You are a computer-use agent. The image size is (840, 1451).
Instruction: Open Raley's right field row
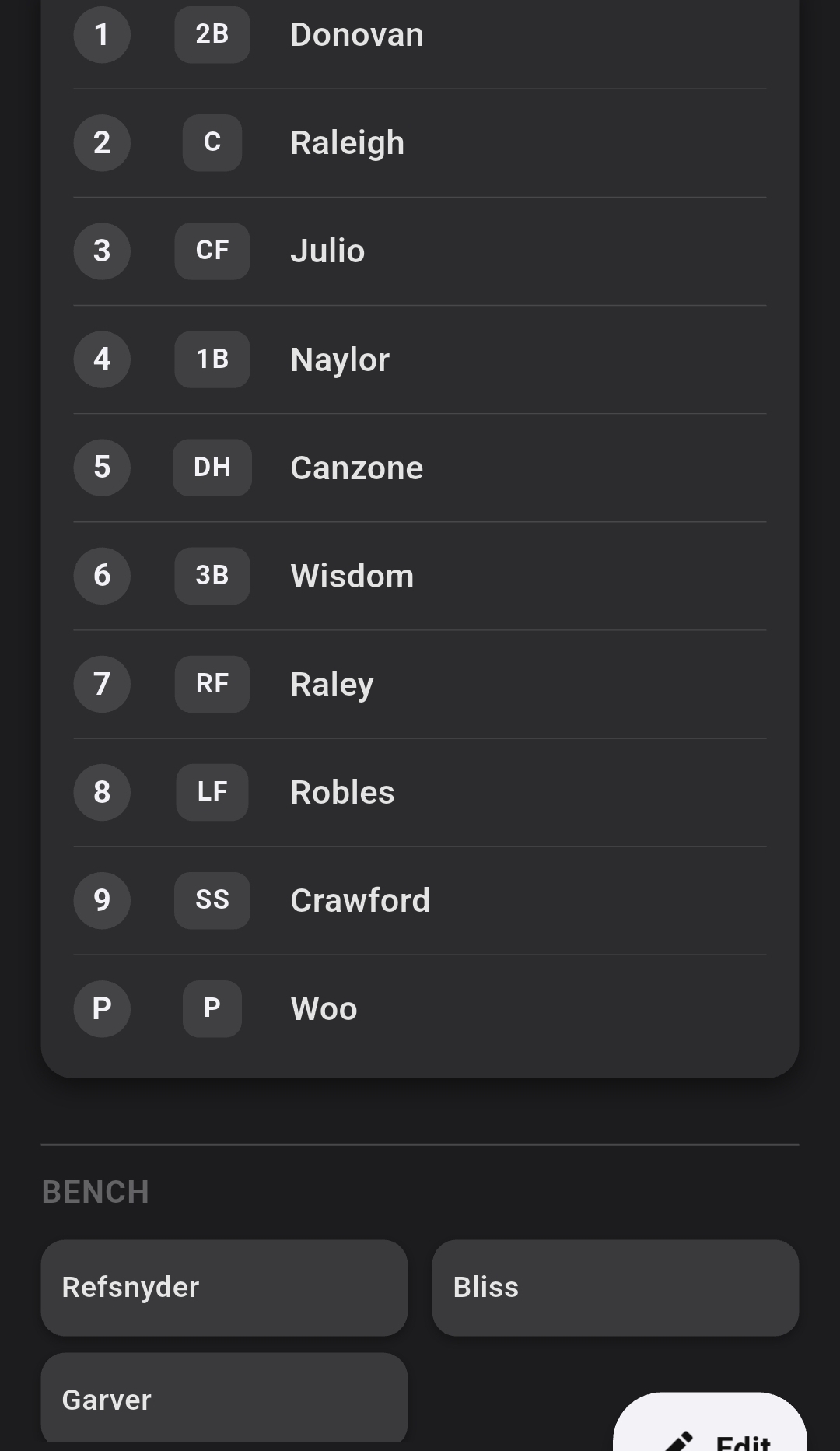point(420,684)
